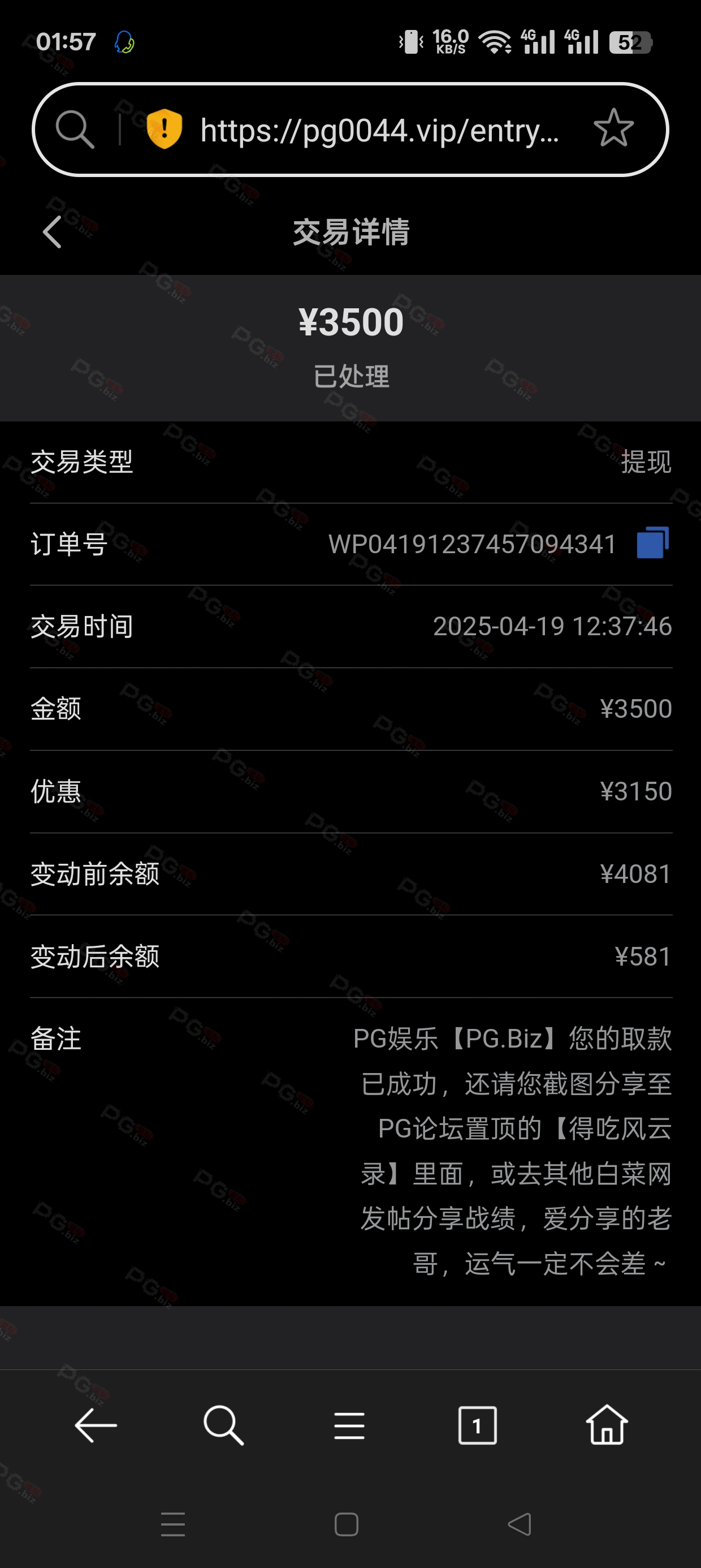Open the browser tab switcher showing 1
The width and height of the screenshot is (701, 1568).
pos(477,1425)
